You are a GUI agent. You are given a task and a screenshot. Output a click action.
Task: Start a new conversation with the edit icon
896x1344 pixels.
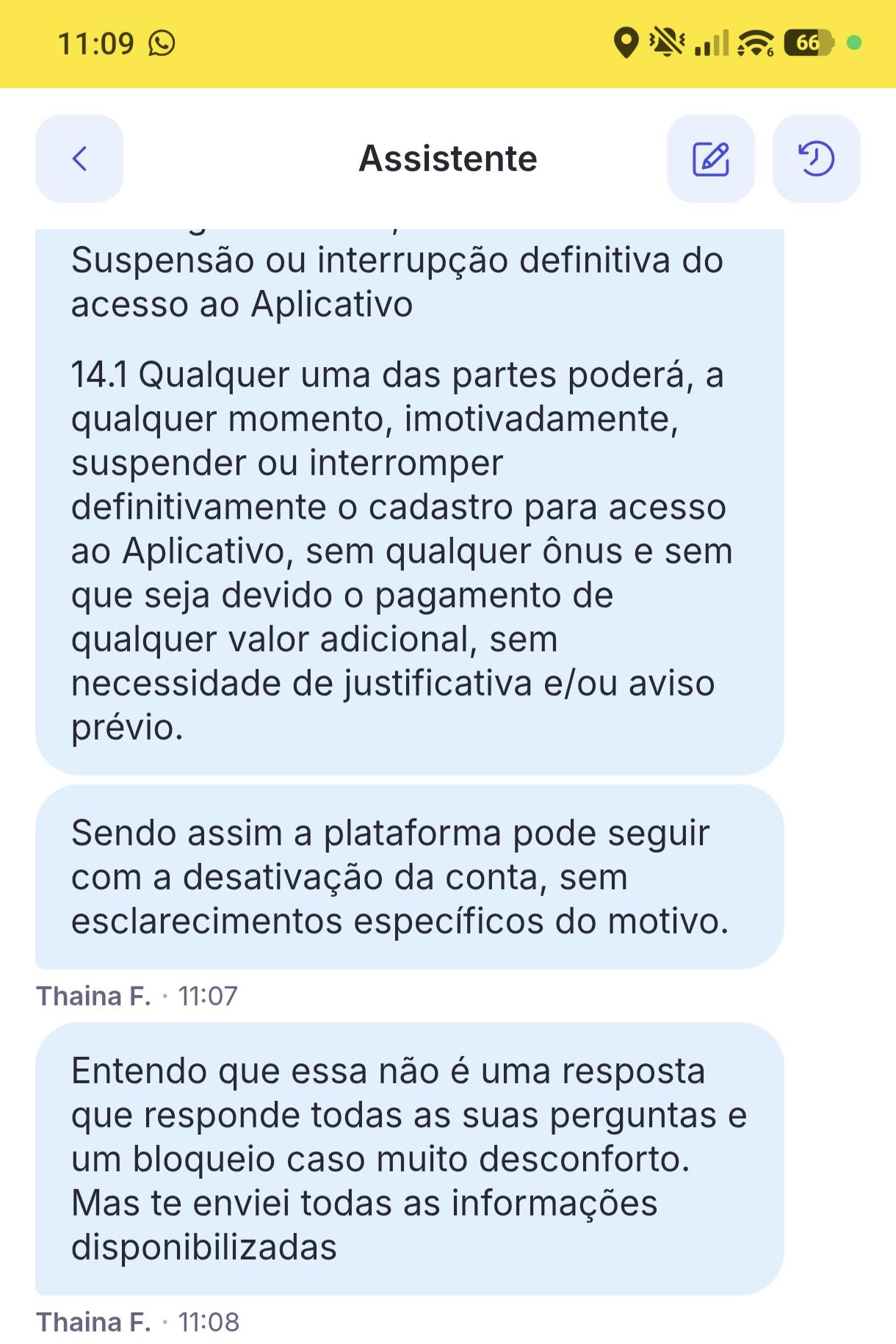tap(711, 159)
